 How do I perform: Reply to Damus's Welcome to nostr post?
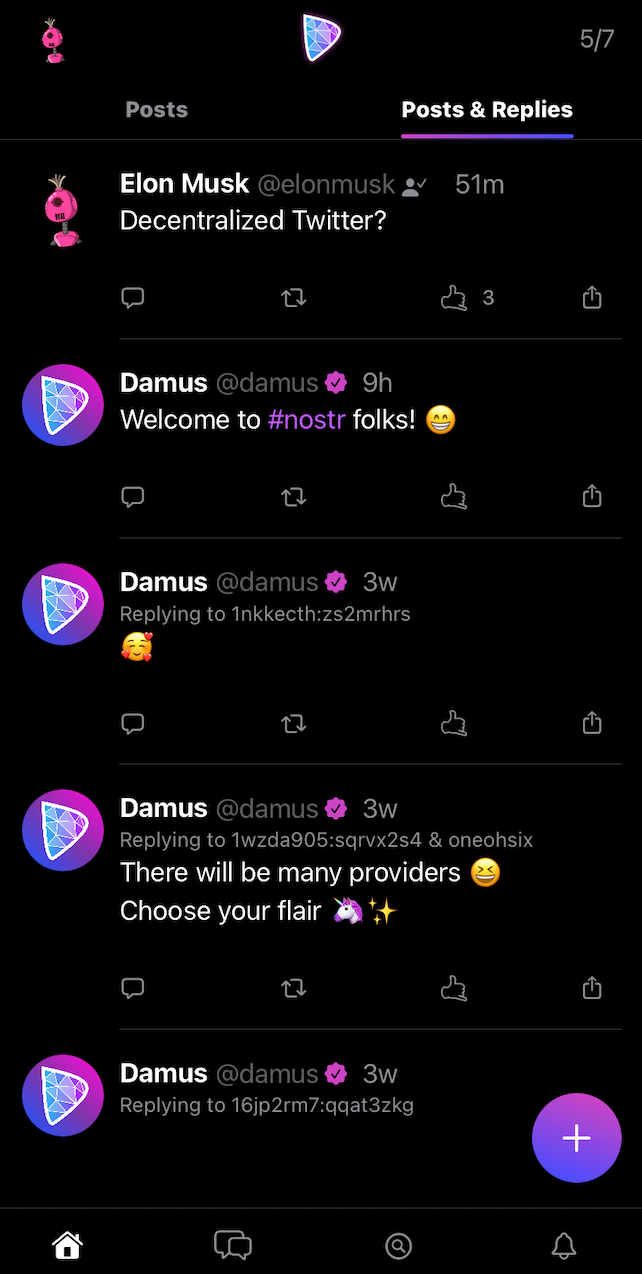(133, 497)
